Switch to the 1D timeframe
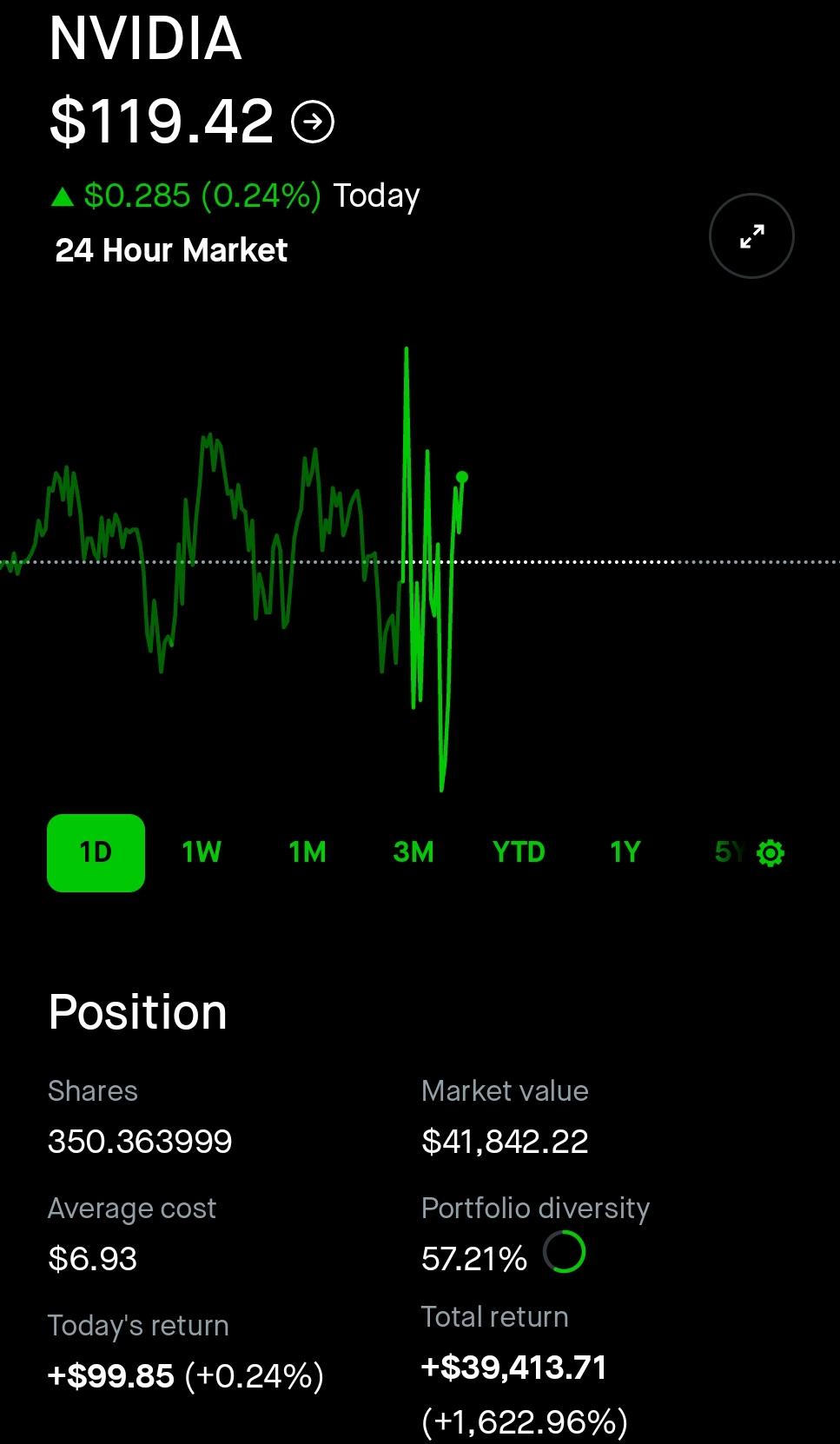840x1444 pixels. (96, 852)
